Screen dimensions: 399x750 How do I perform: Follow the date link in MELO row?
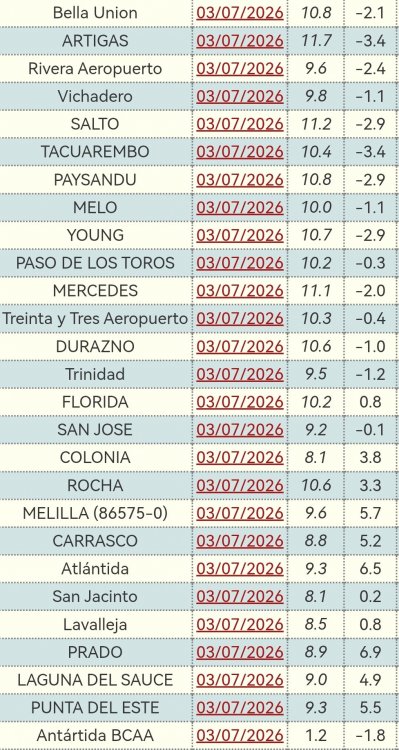(240, 207)
